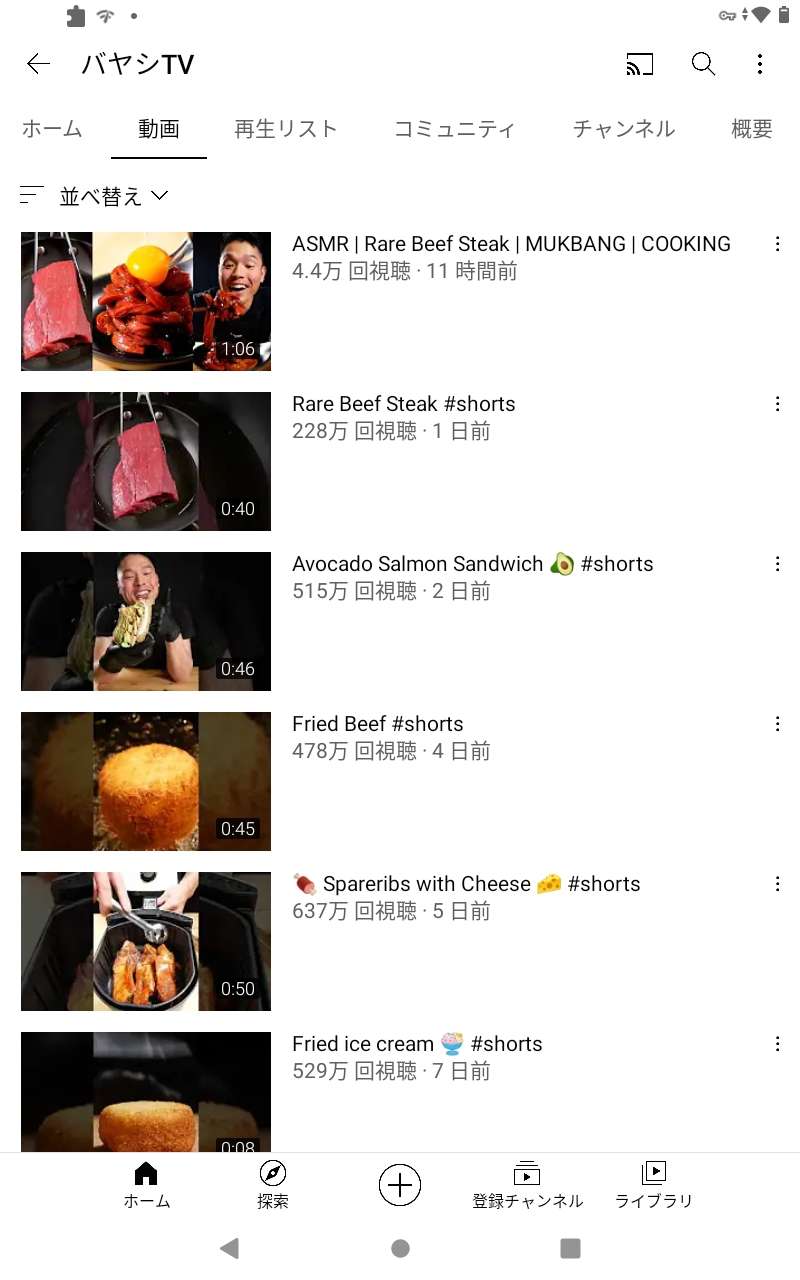
Task: Open the ライブラリ tab
Action: (x=653, y=1185)
